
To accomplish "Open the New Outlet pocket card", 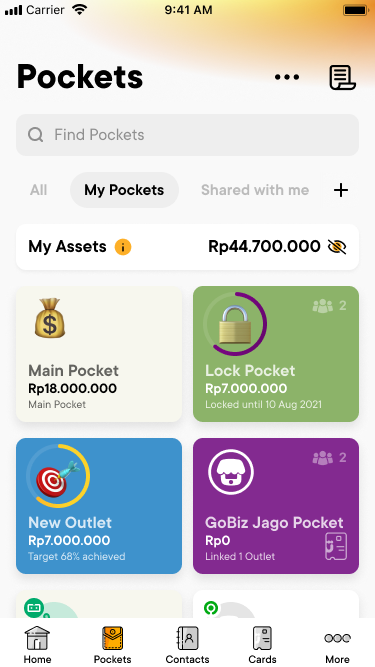I will tap(99, 506).
